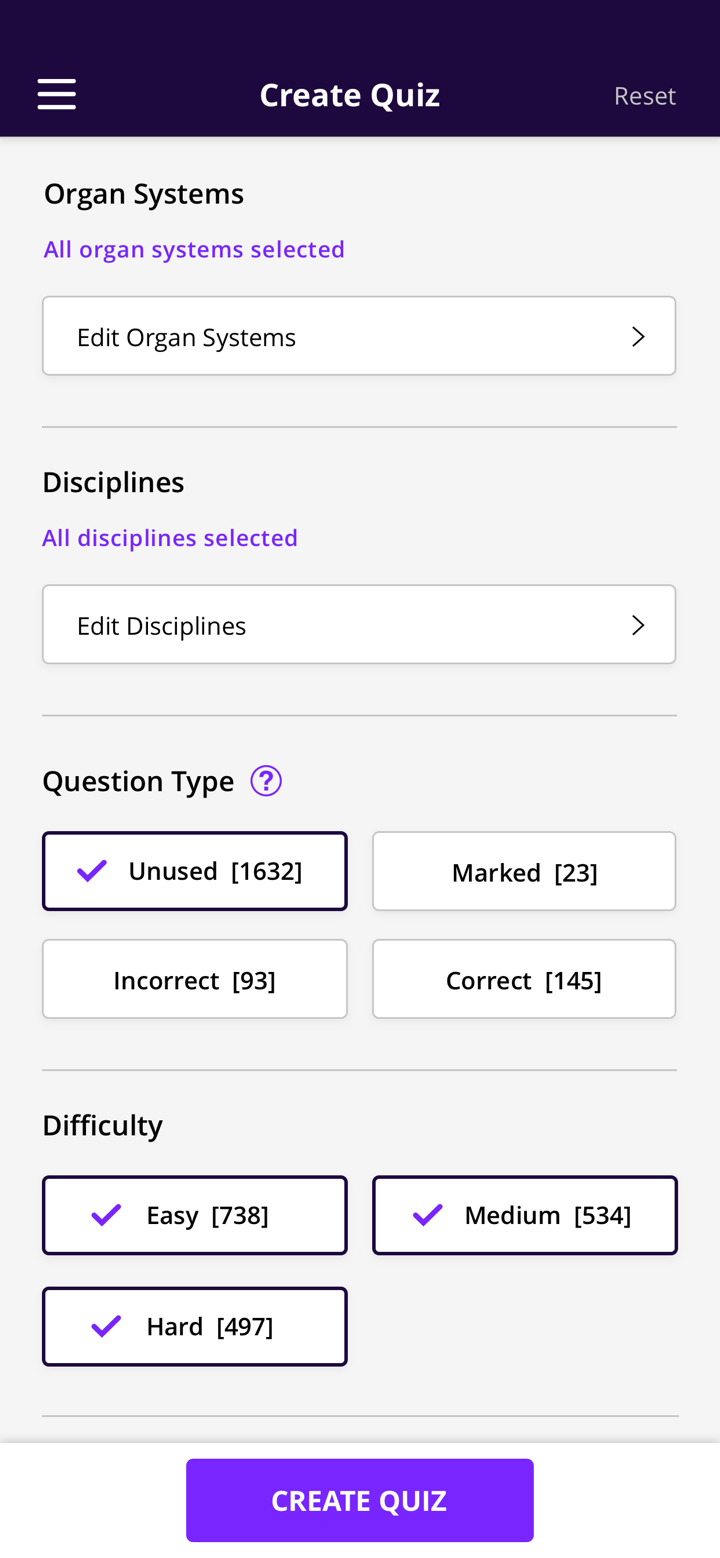Select the Correct question type
The height and width of the screenshot is (1558, 720).
pos(524,978)
